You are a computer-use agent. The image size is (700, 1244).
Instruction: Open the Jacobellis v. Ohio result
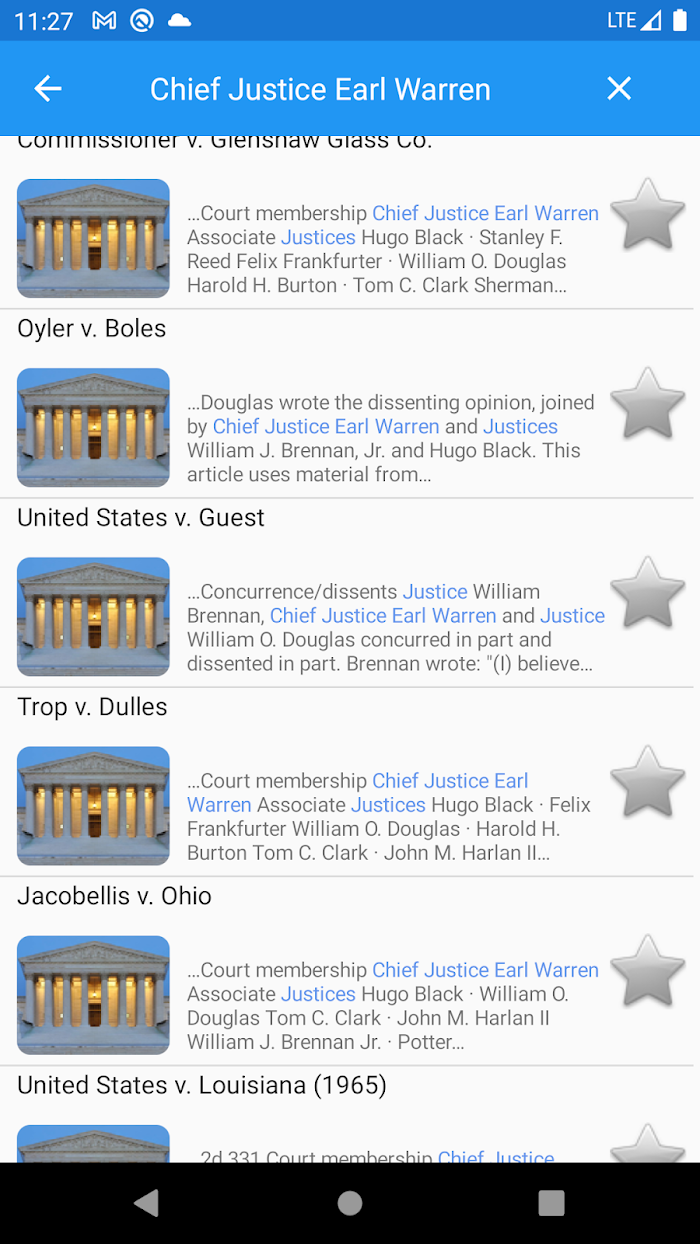(350, 971)
